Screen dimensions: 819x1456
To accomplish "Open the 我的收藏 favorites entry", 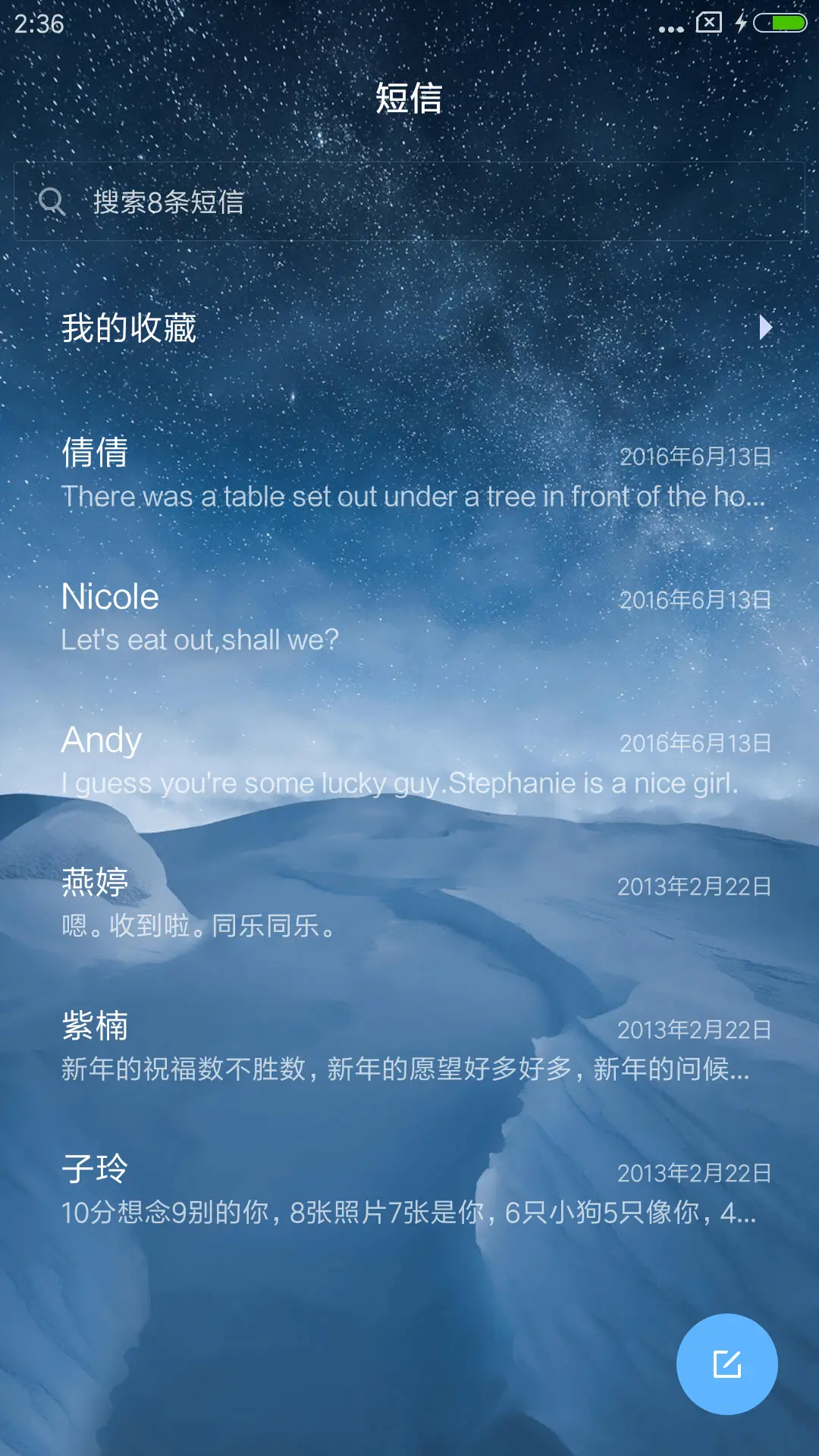I will (x=129, y=326).
